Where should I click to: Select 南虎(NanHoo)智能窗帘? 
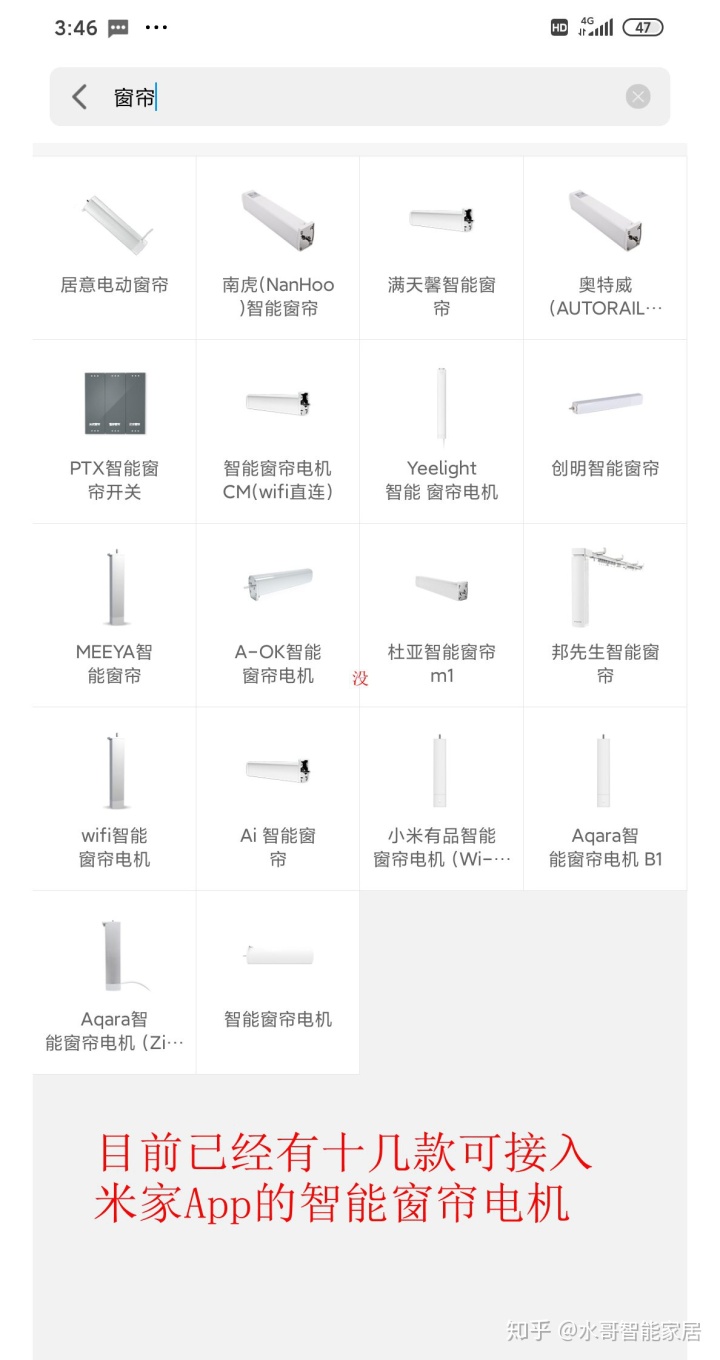coord(278,247)
